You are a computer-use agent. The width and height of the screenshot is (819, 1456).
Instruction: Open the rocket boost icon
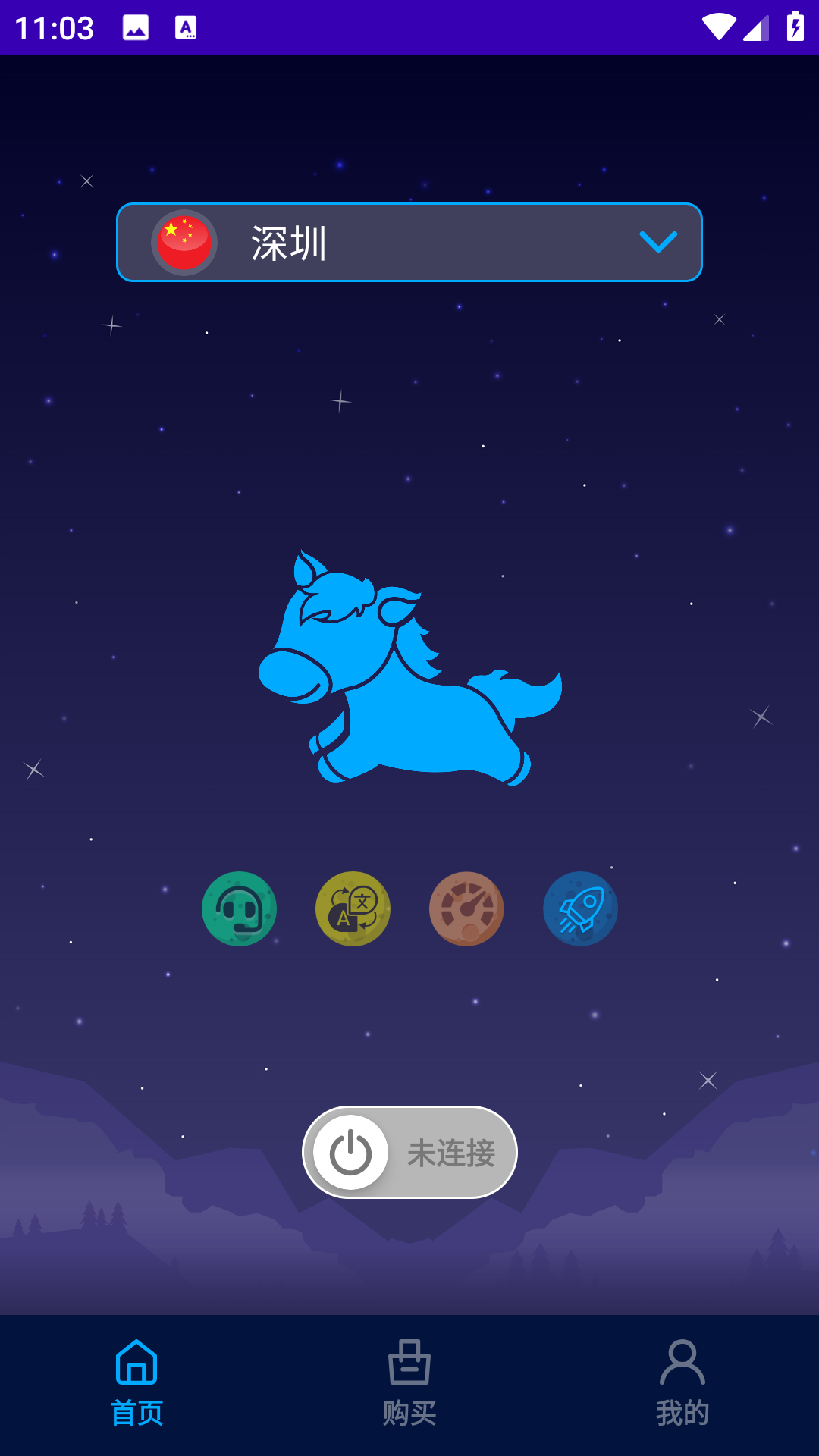(x=580, y=908)
